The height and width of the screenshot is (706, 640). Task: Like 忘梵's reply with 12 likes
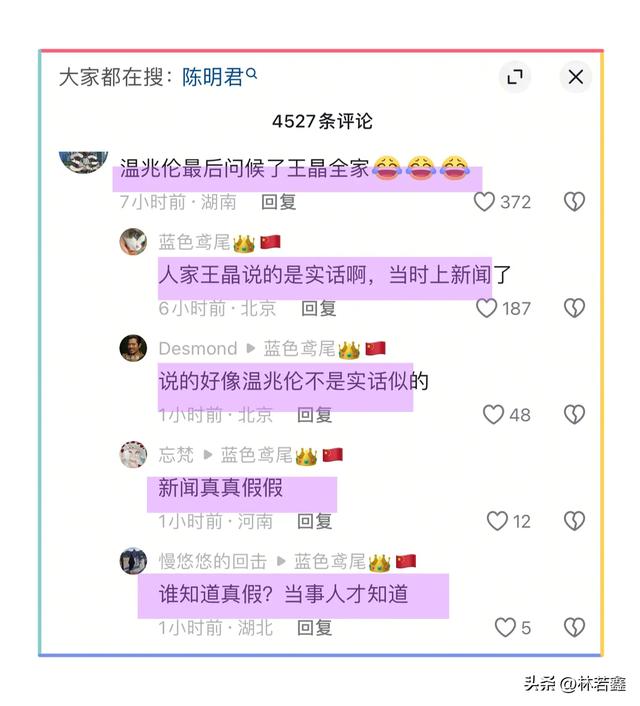pyautogui.click(x=497, y=521)
